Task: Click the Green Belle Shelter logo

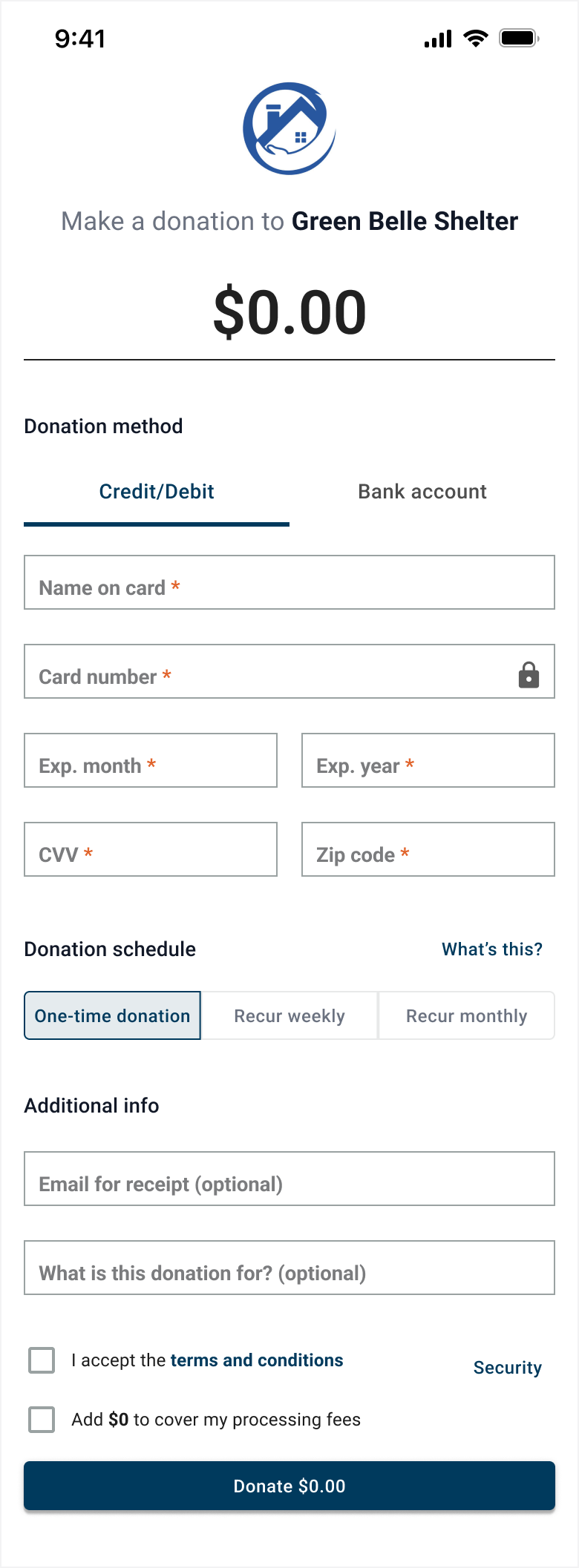Action: [289, 128]
